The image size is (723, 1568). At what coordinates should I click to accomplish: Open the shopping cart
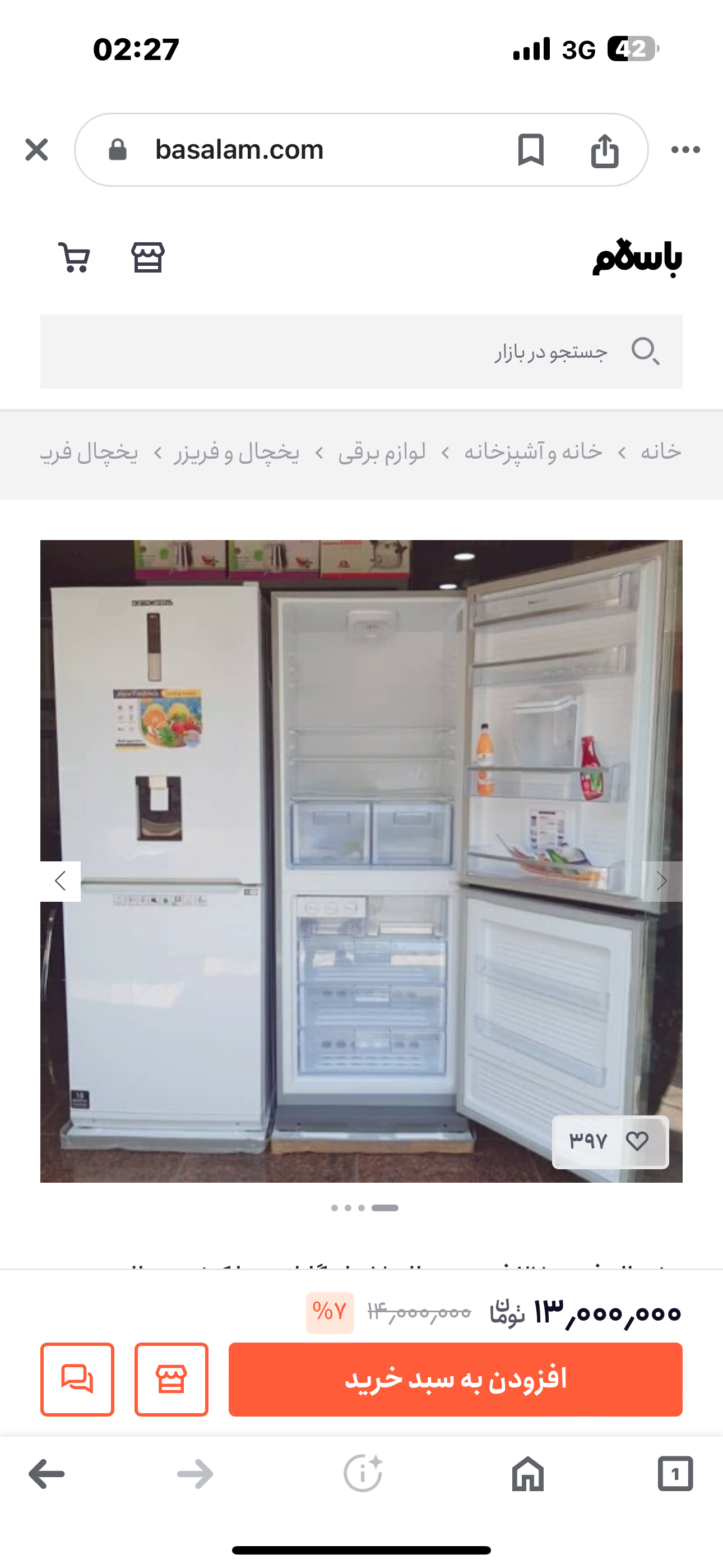pyautogui.click(x=74, y=257)
